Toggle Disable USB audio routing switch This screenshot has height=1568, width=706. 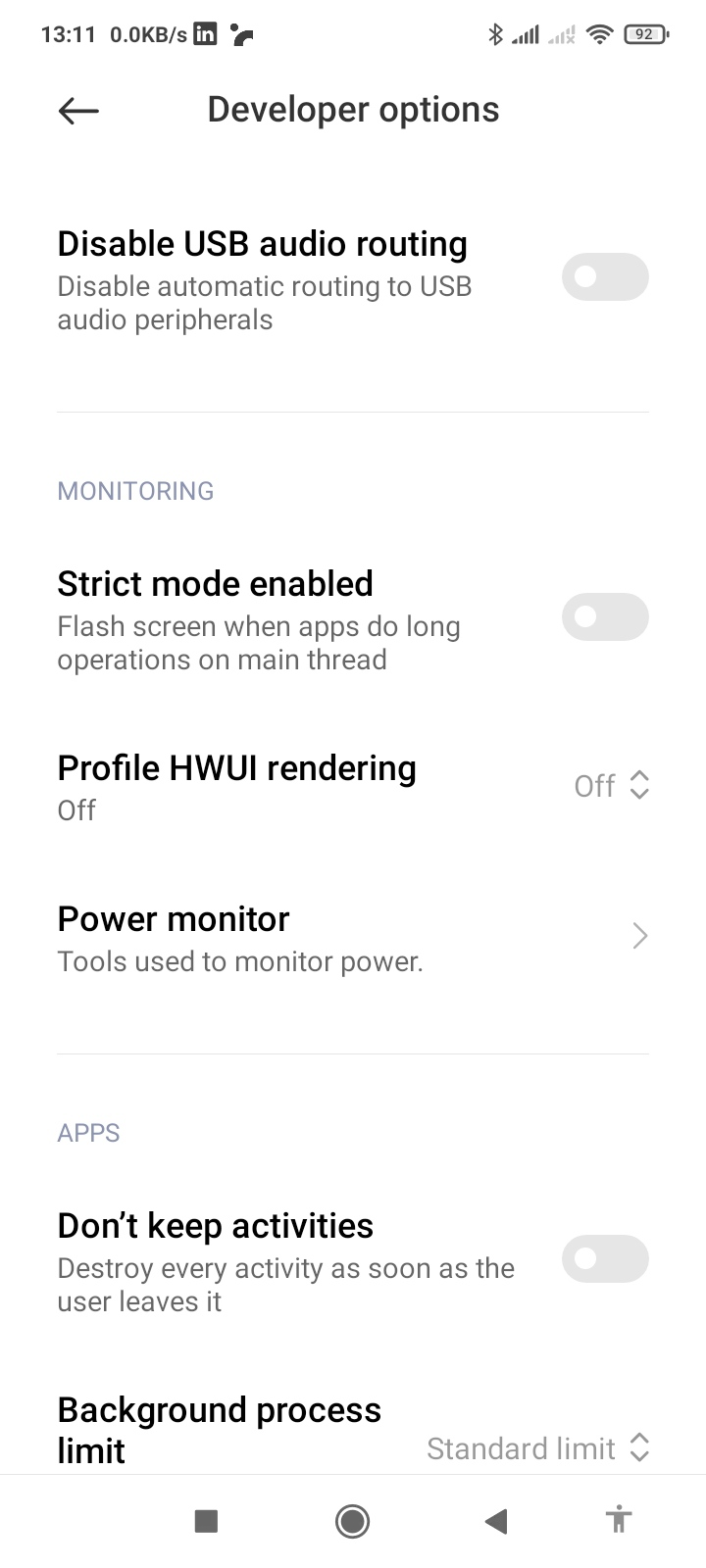point(604,277)
